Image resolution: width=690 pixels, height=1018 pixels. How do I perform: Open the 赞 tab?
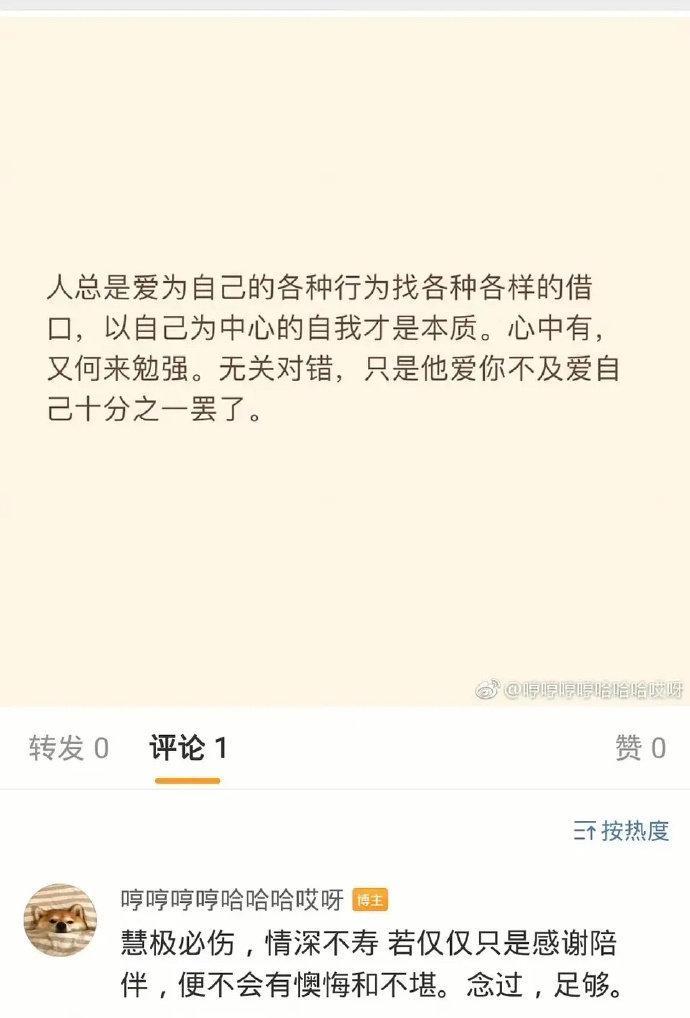tap(640, 747)
